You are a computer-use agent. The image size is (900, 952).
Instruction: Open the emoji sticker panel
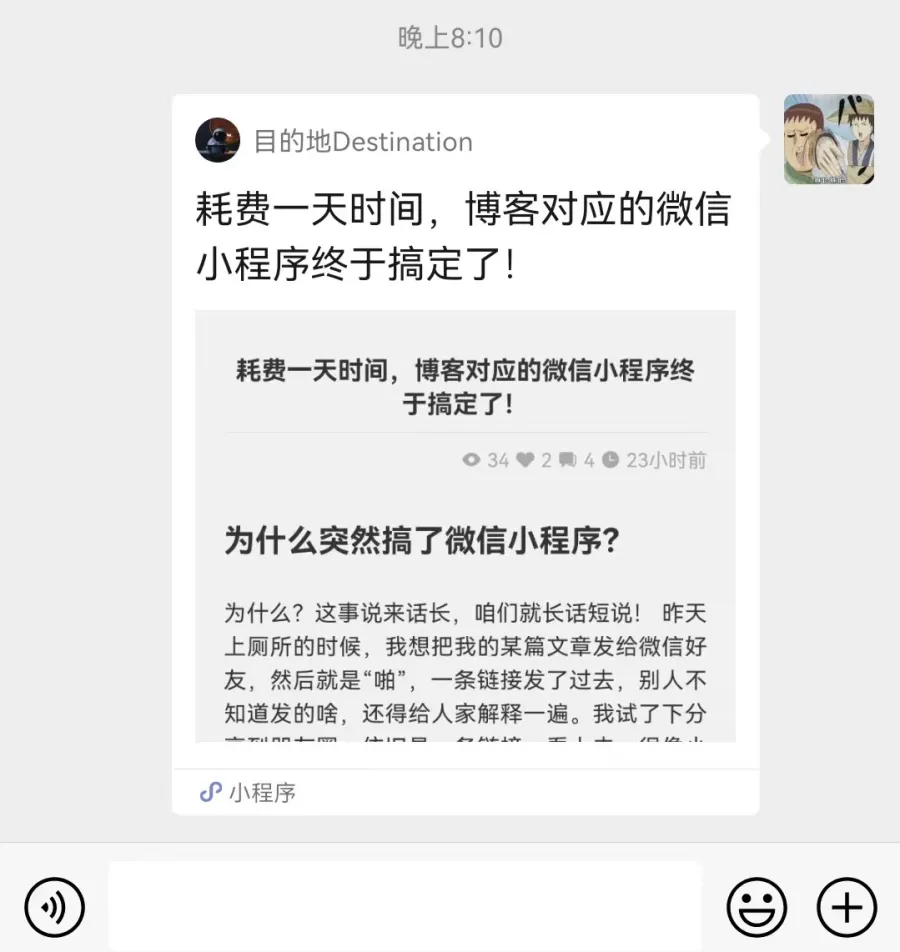pyautogui.click(x=756, y=907)
